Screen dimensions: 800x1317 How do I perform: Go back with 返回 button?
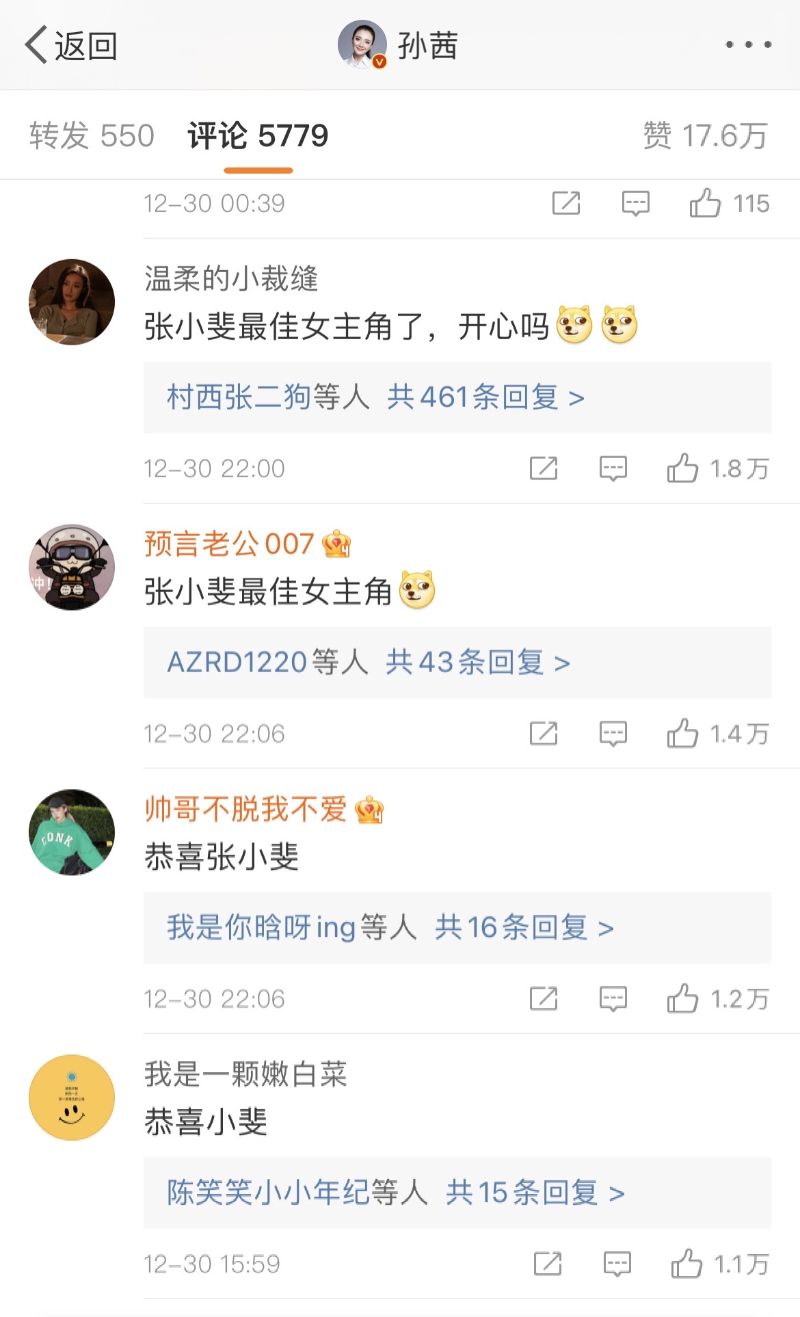pyautogui.click(x=70, y=46)
